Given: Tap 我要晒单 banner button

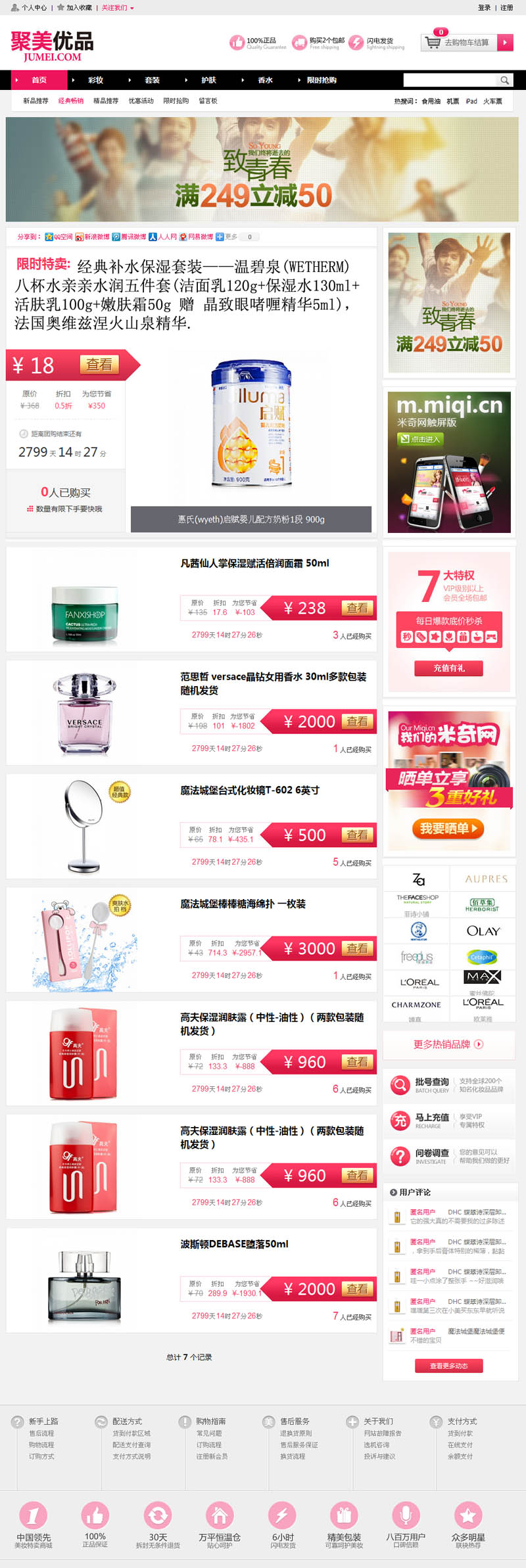Looking at the screenshot, I should pos(448,828).
